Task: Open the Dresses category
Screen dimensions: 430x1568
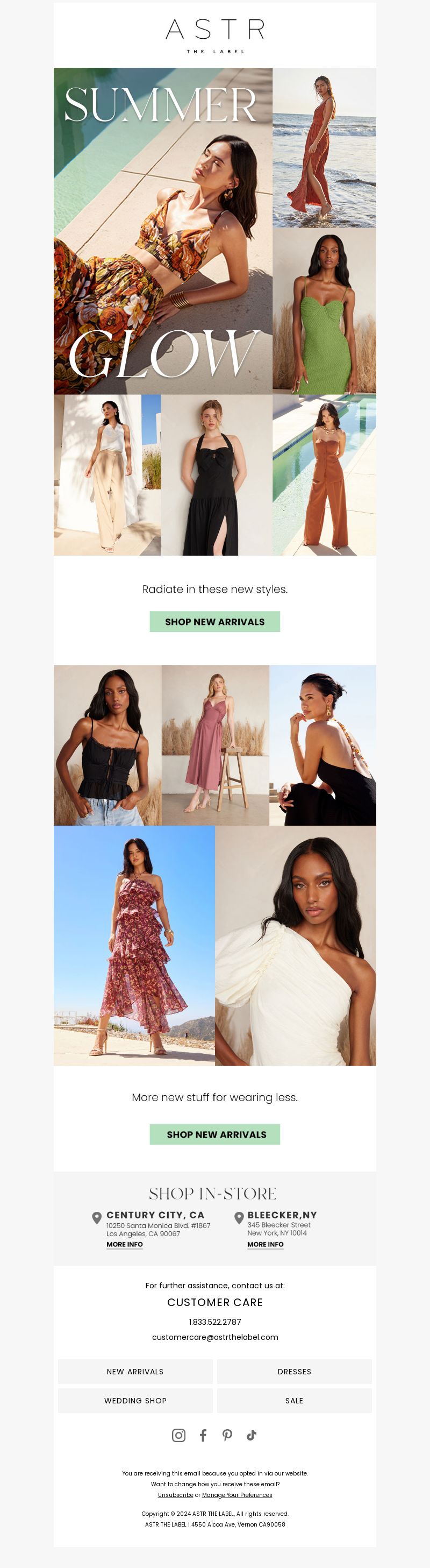Action: click(x=295, y=1371)
